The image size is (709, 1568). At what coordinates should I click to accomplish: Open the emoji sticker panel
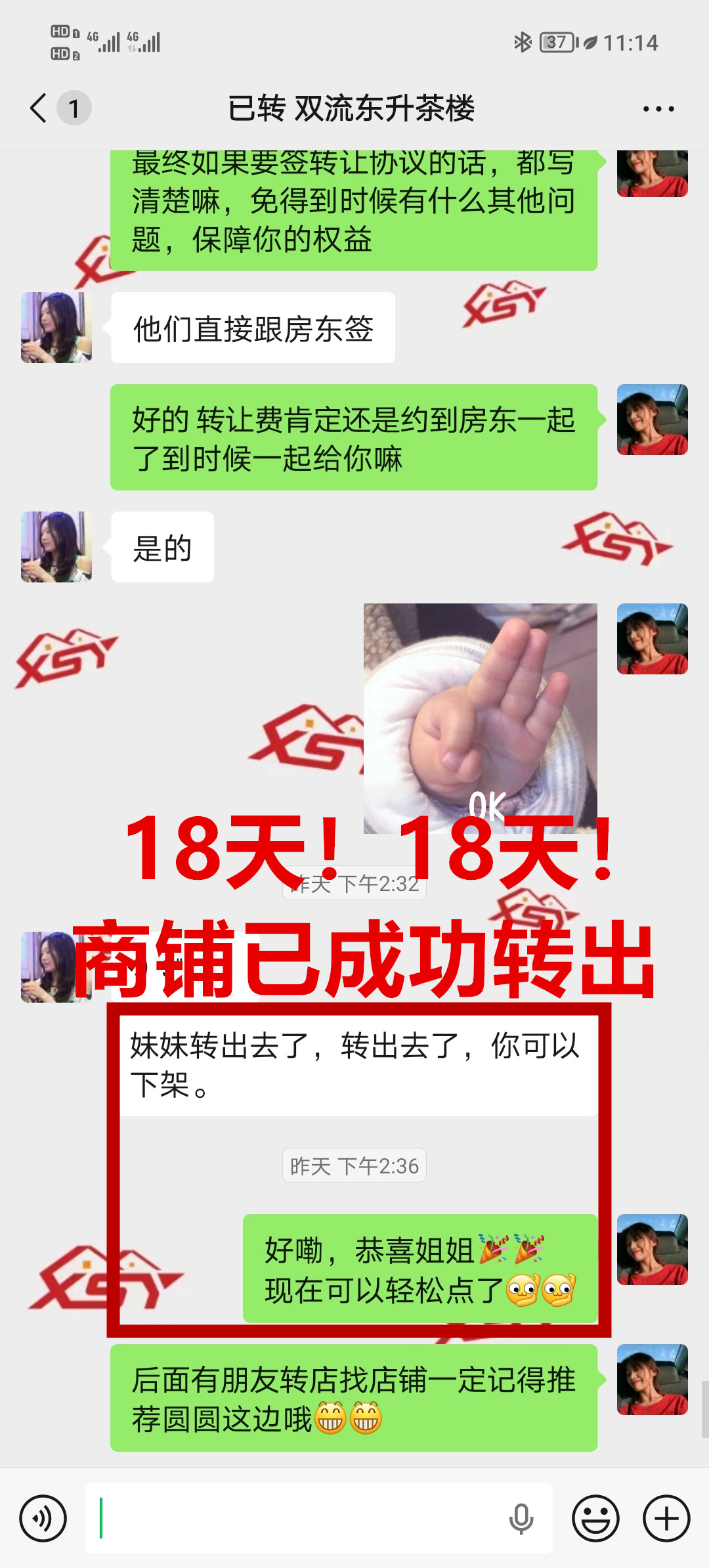click(x=595, y=1518)
